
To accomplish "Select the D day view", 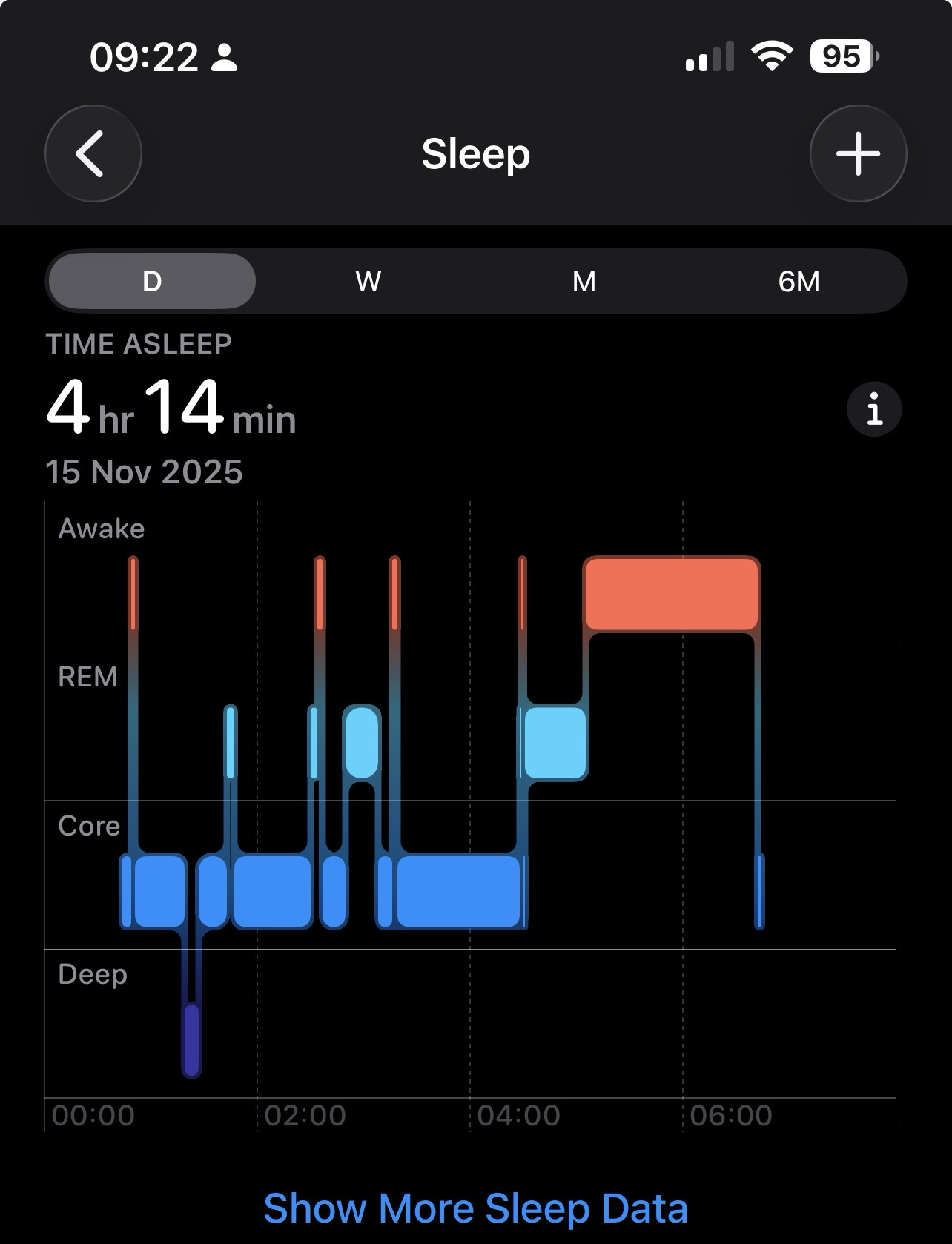I will (x=152, y=282).
